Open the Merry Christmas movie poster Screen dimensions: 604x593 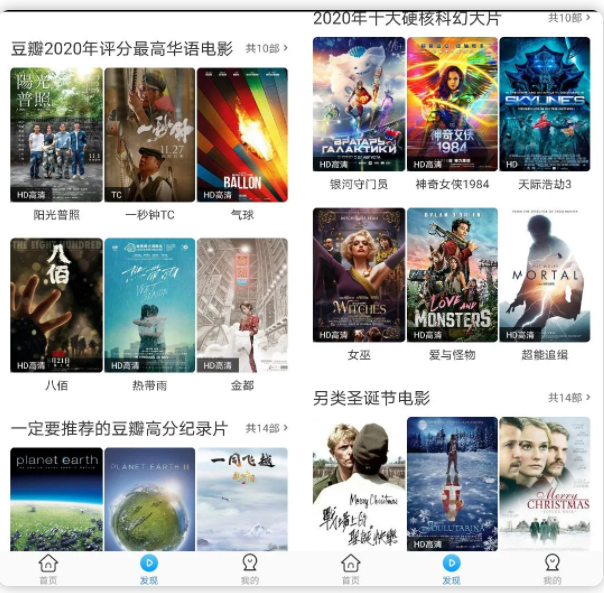(x=545, y=483)
